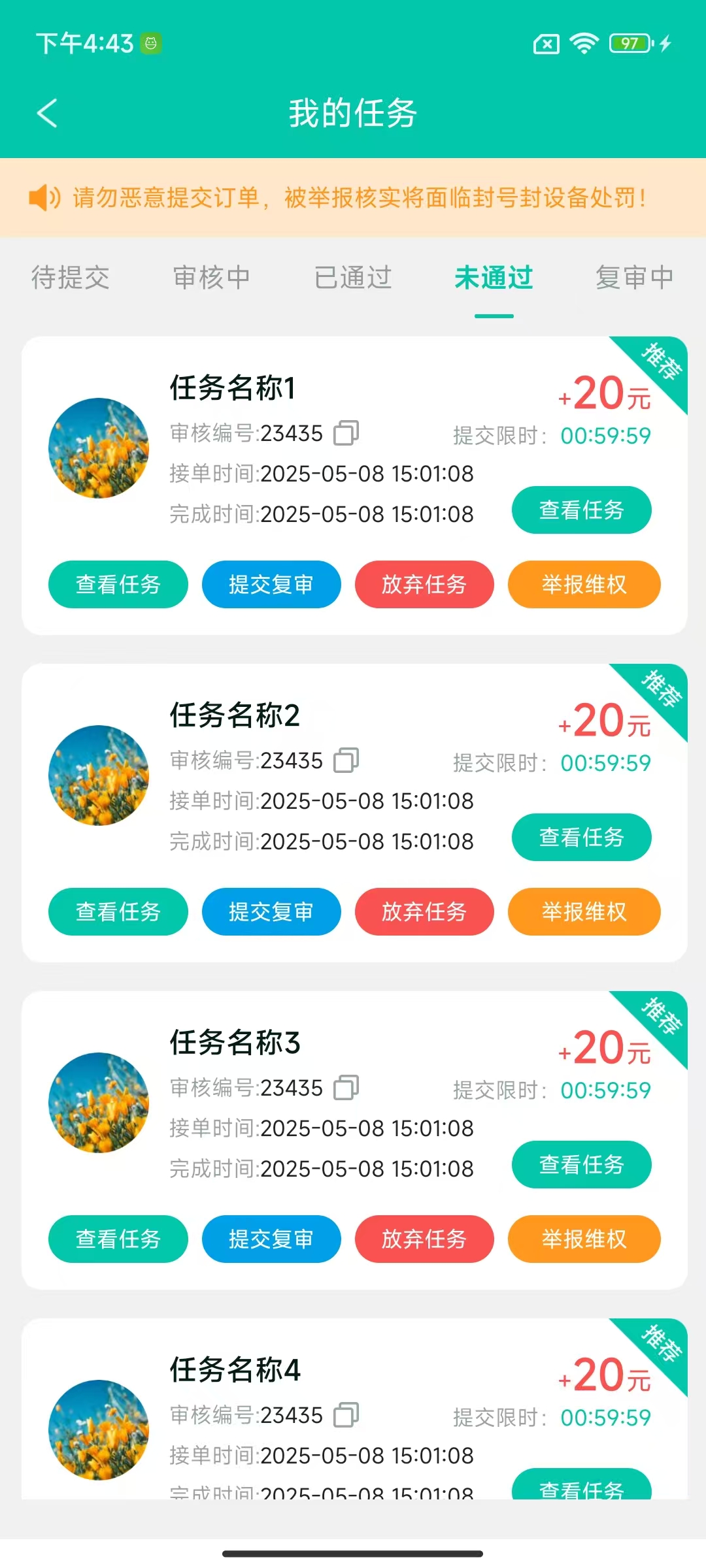This screenshot has height=1568, width=706.
Task: Tap 举报维权 for 任务名称1
Action: click(x=584, y=584)
